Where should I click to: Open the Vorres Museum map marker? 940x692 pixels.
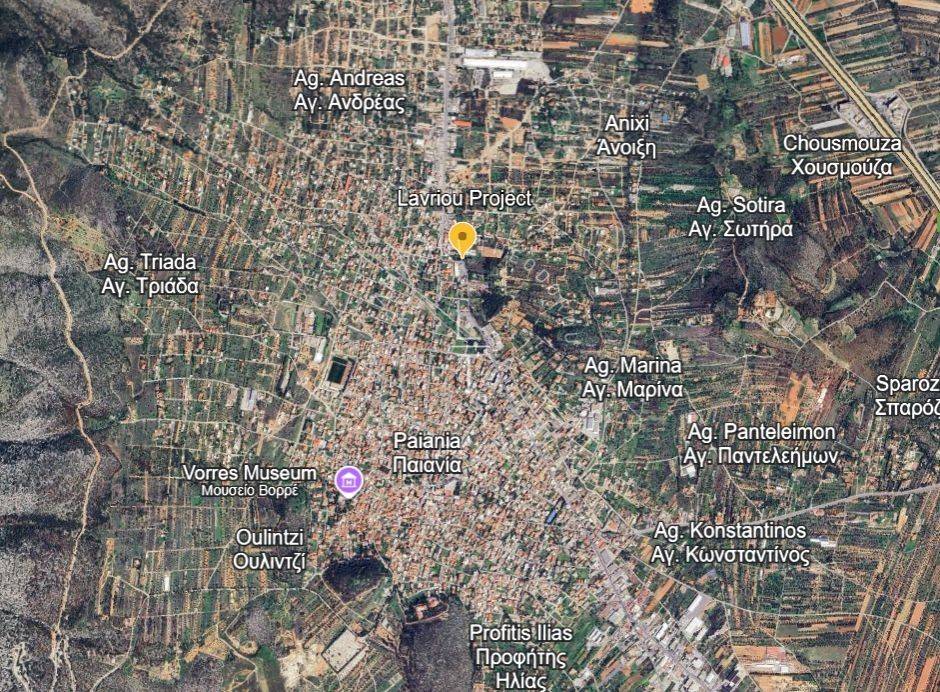point(348,481)
